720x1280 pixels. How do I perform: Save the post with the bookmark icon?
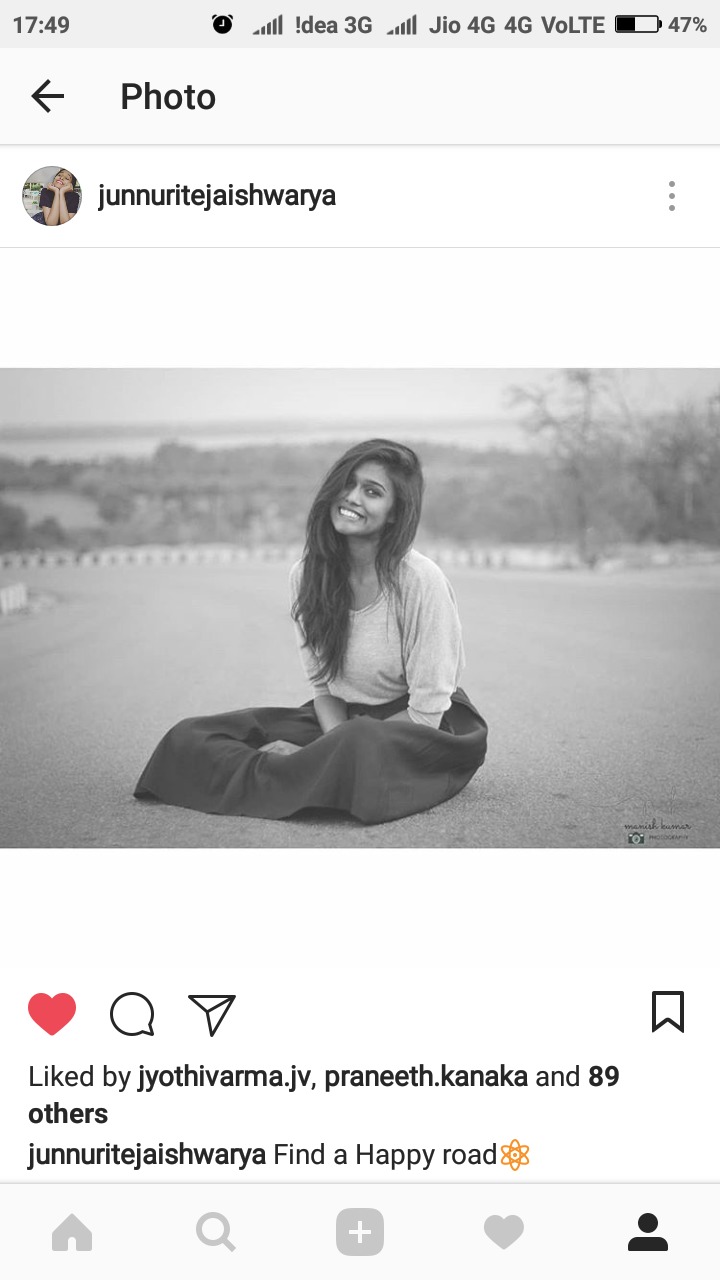tap(667, 1012)
